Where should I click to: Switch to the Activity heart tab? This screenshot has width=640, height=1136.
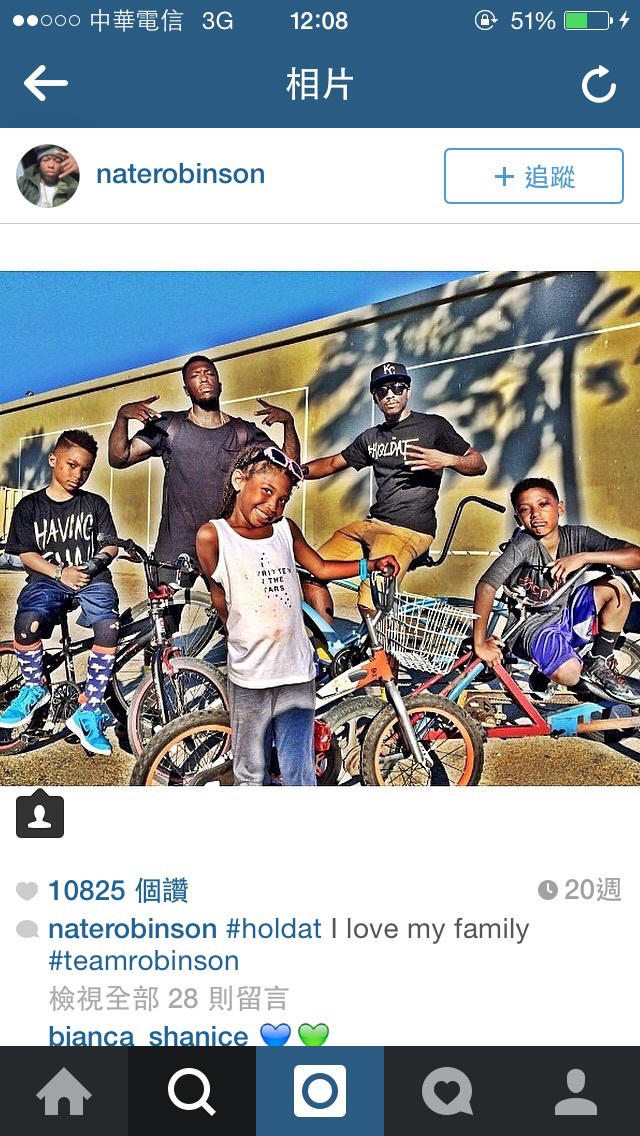[448, 1091]
